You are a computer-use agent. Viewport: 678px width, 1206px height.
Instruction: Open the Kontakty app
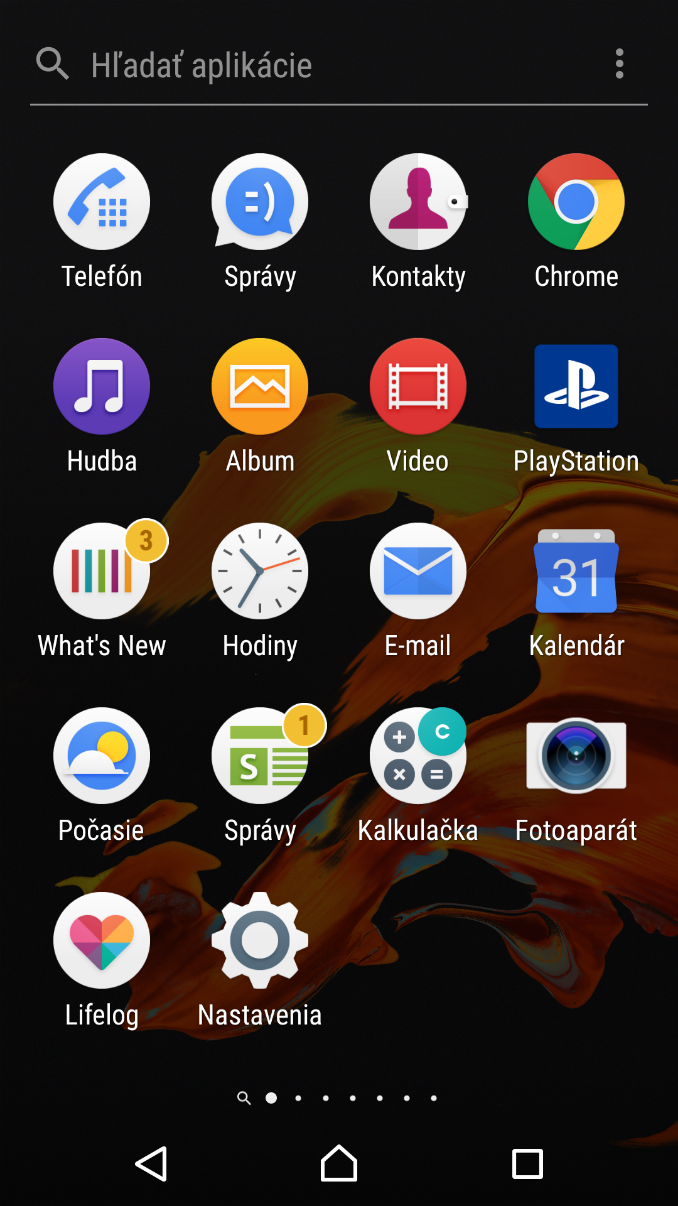coord(418,202)
